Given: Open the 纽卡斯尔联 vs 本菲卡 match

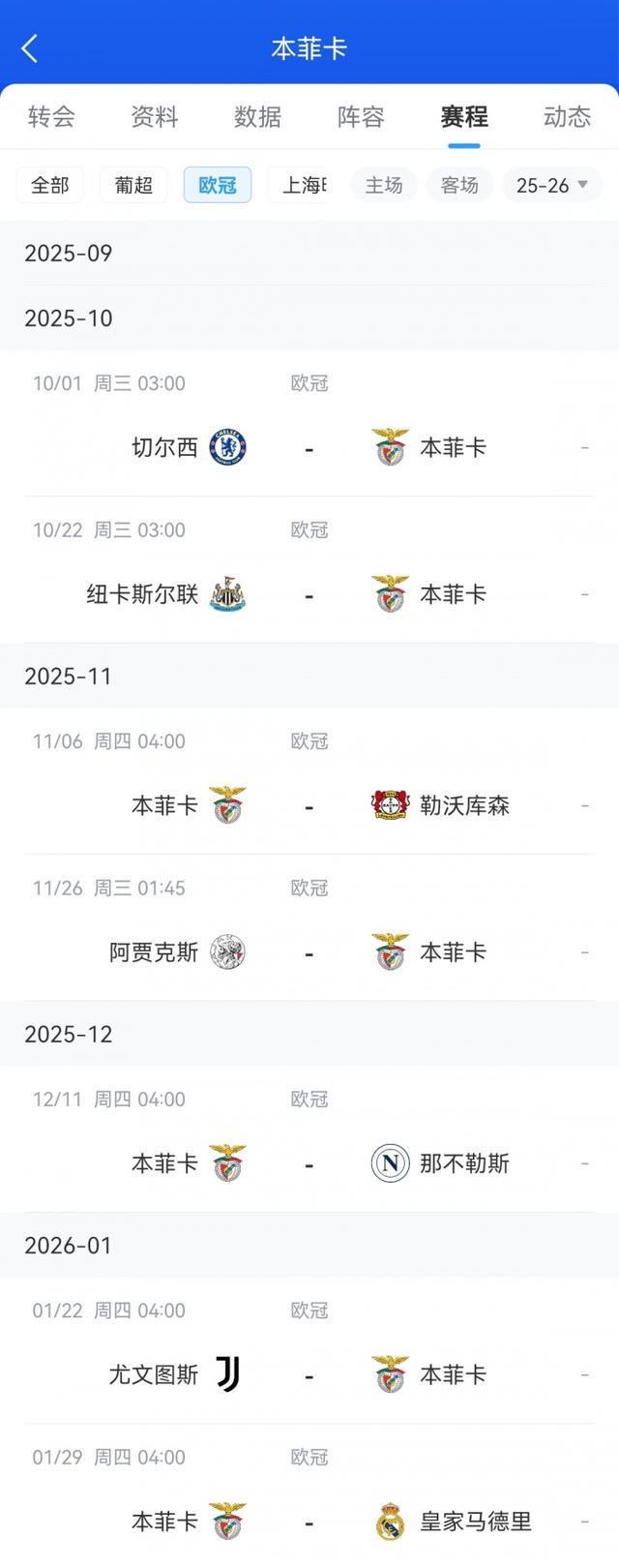Looking at the screenshot, I should coord(309,594).
